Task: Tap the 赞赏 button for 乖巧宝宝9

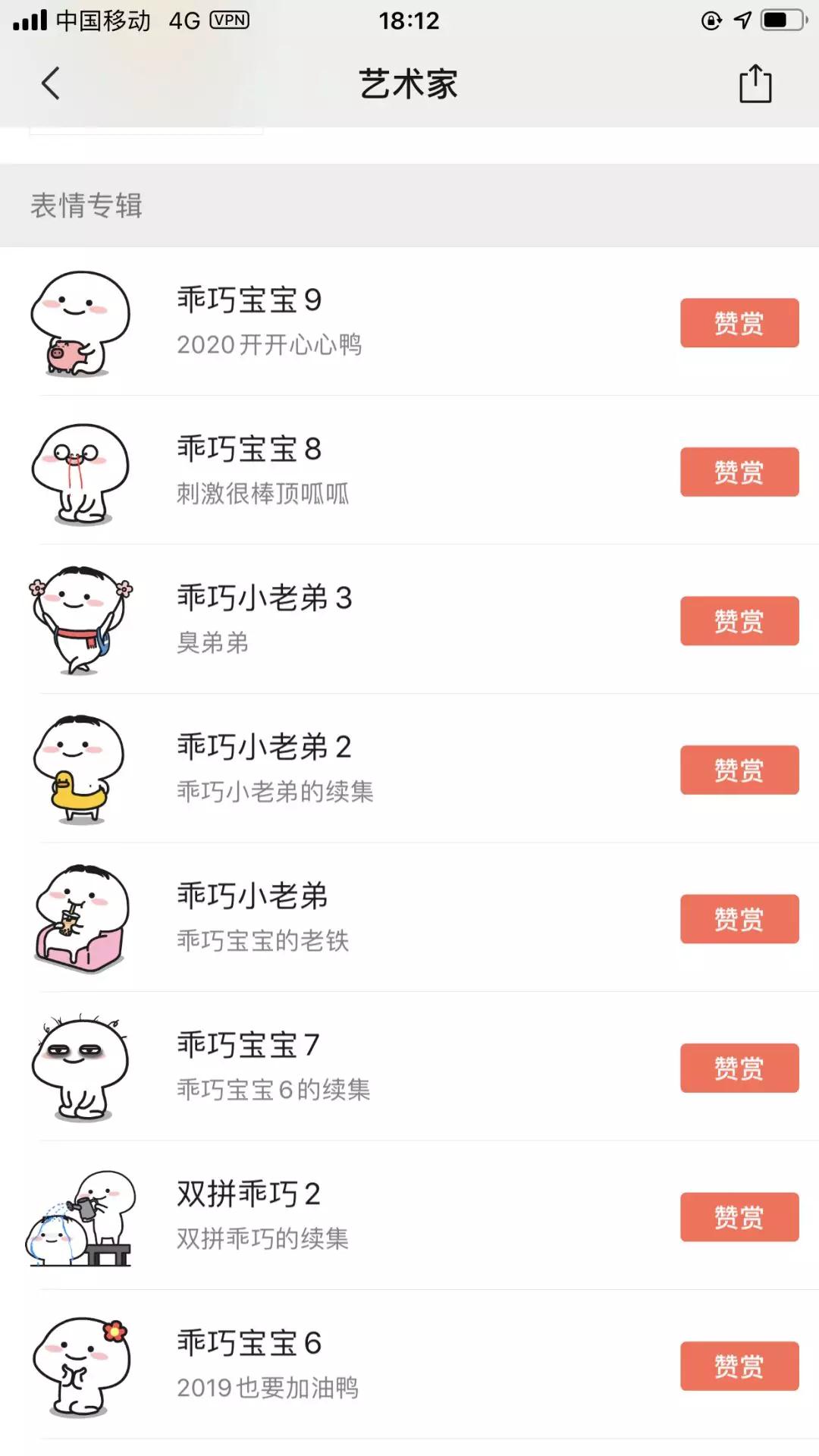Action: (x=739, y=322)
